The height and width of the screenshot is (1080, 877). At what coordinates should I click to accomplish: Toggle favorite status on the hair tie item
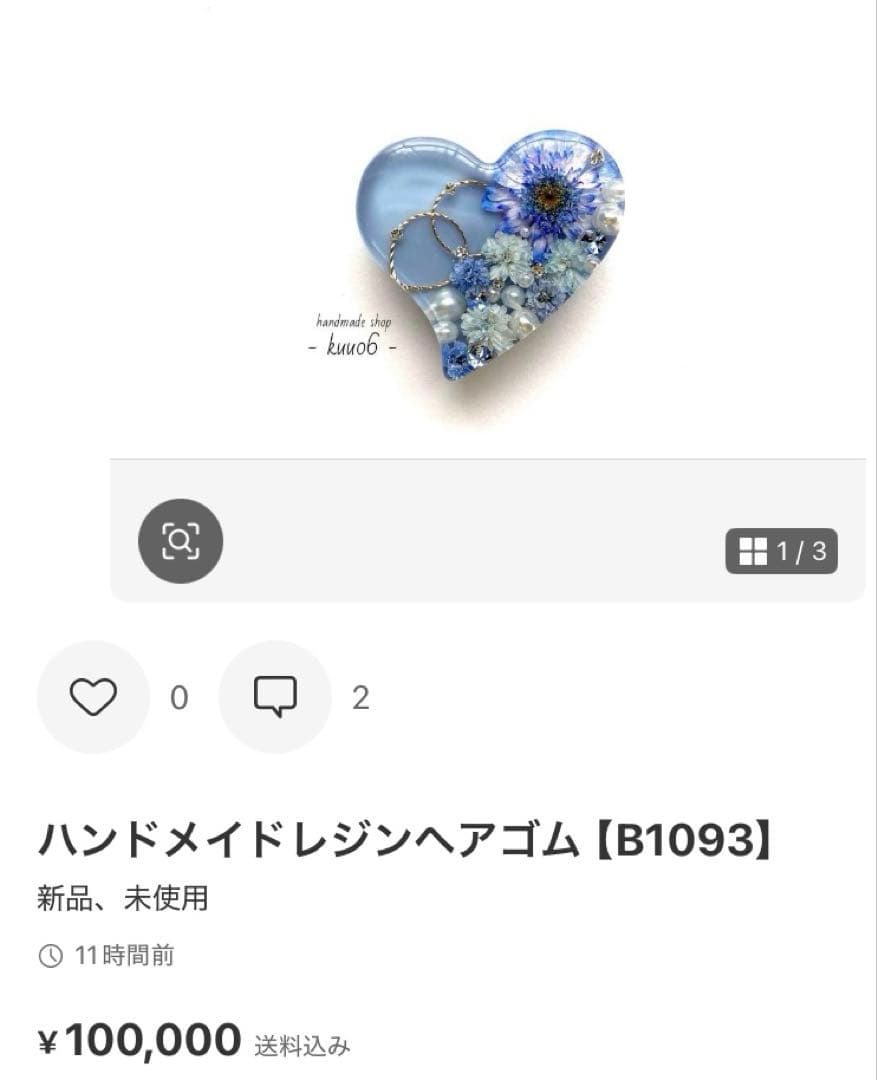tap(93, 697)
